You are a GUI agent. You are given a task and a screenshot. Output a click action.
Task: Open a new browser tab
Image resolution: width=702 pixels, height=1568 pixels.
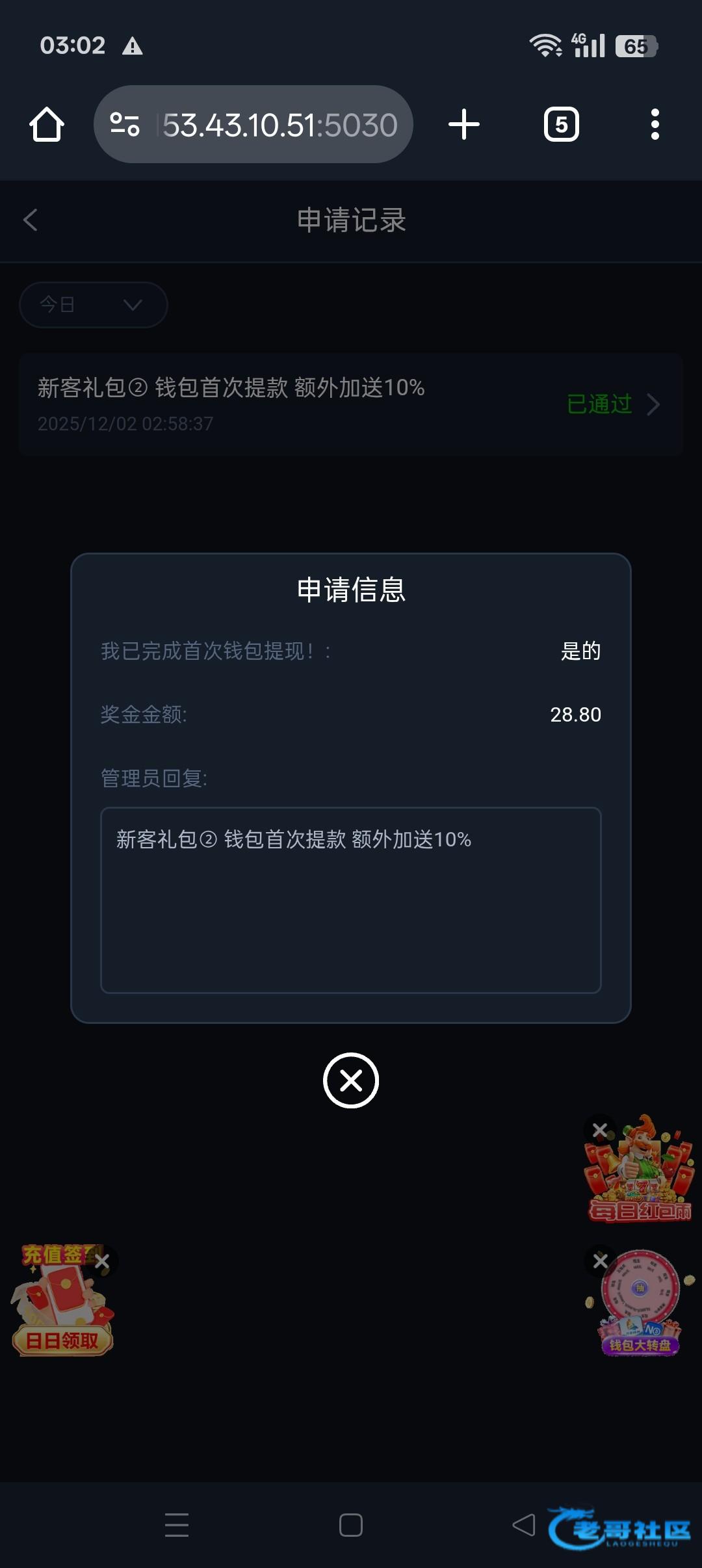464,124
